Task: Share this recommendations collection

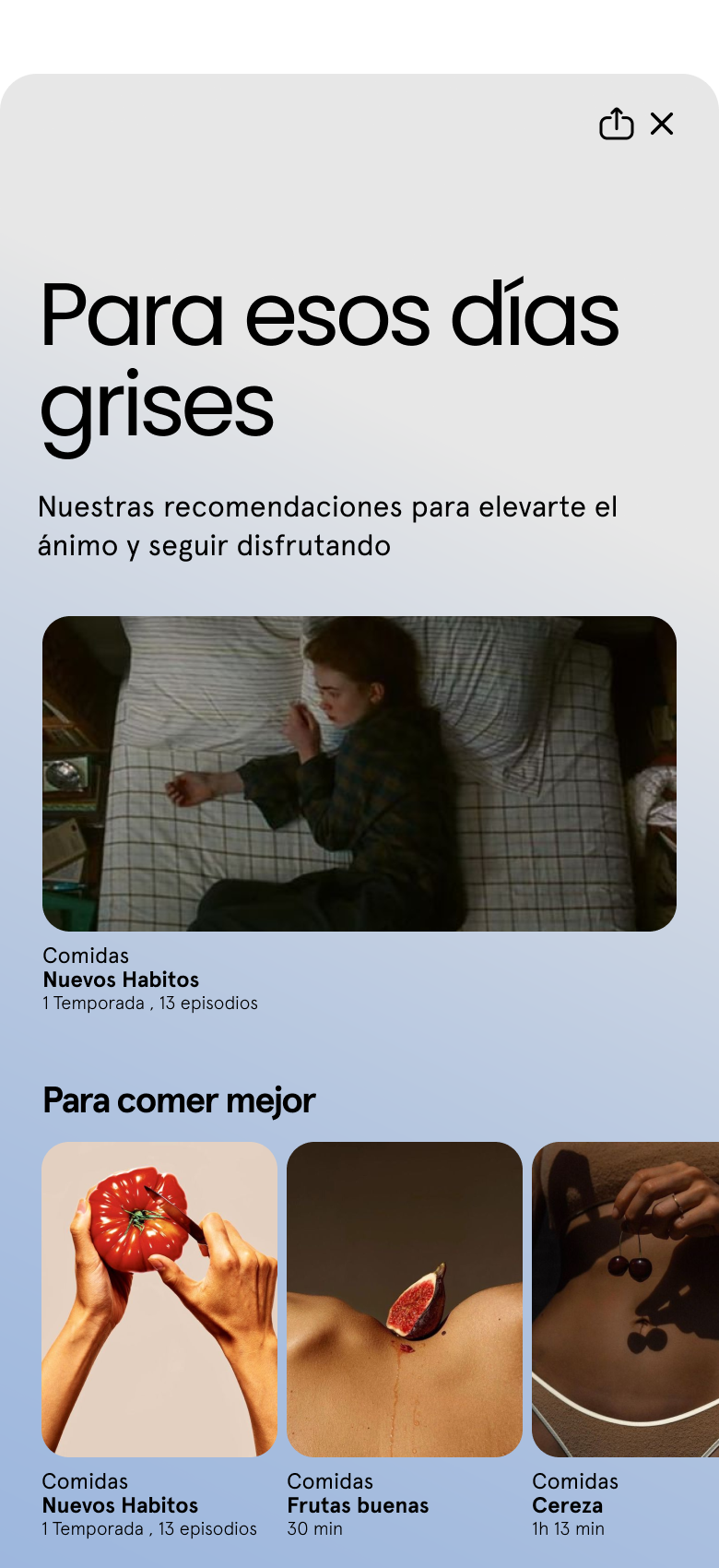Action: pos(616,124)
